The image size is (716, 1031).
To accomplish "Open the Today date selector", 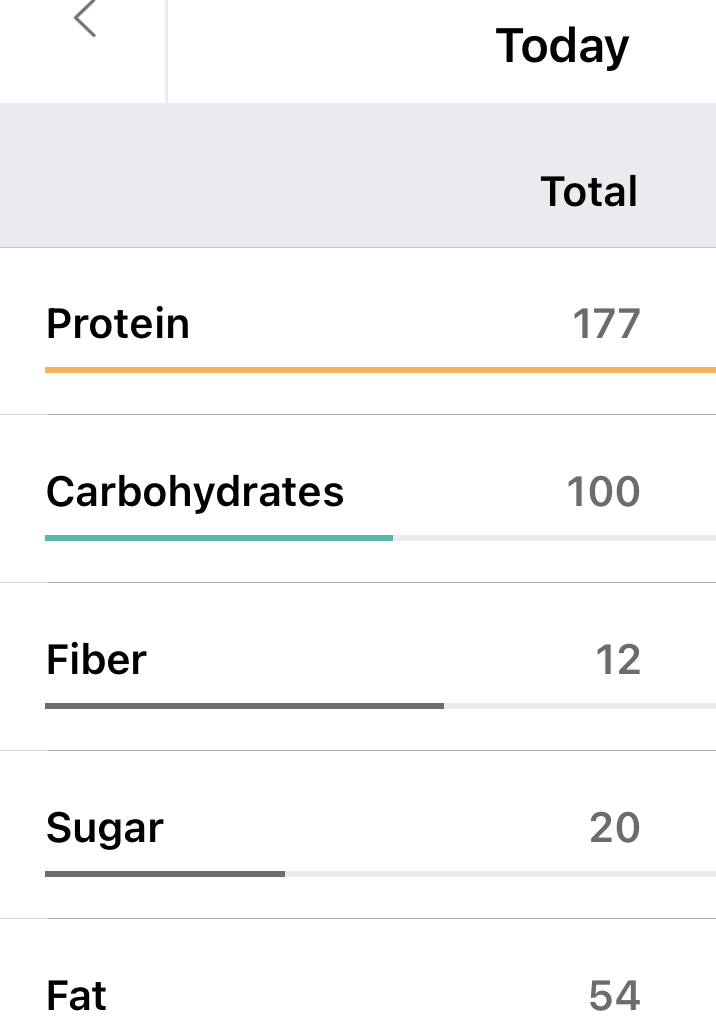I will [562, 46].
